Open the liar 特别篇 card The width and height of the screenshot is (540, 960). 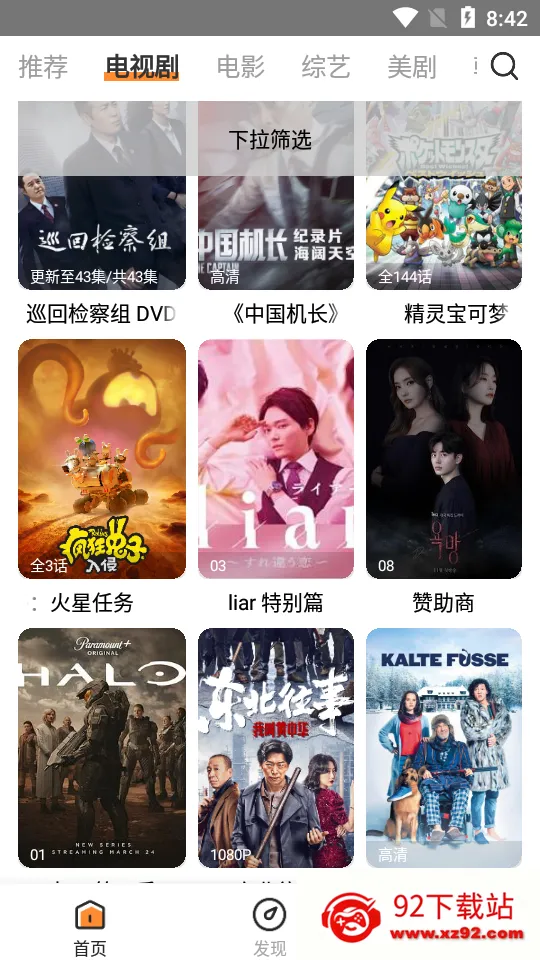pyautogui.click(x=276, y=459)
